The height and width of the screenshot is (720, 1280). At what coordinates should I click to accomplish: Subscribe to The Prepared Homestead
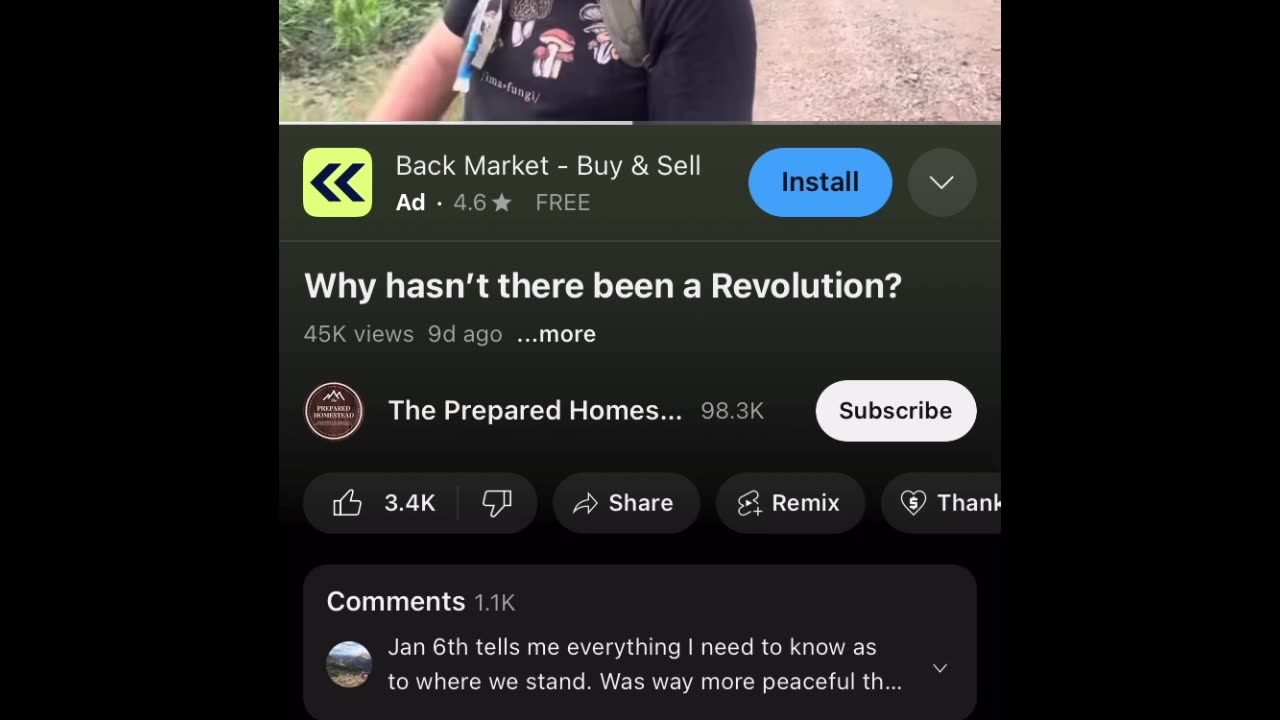click(895, 411)
